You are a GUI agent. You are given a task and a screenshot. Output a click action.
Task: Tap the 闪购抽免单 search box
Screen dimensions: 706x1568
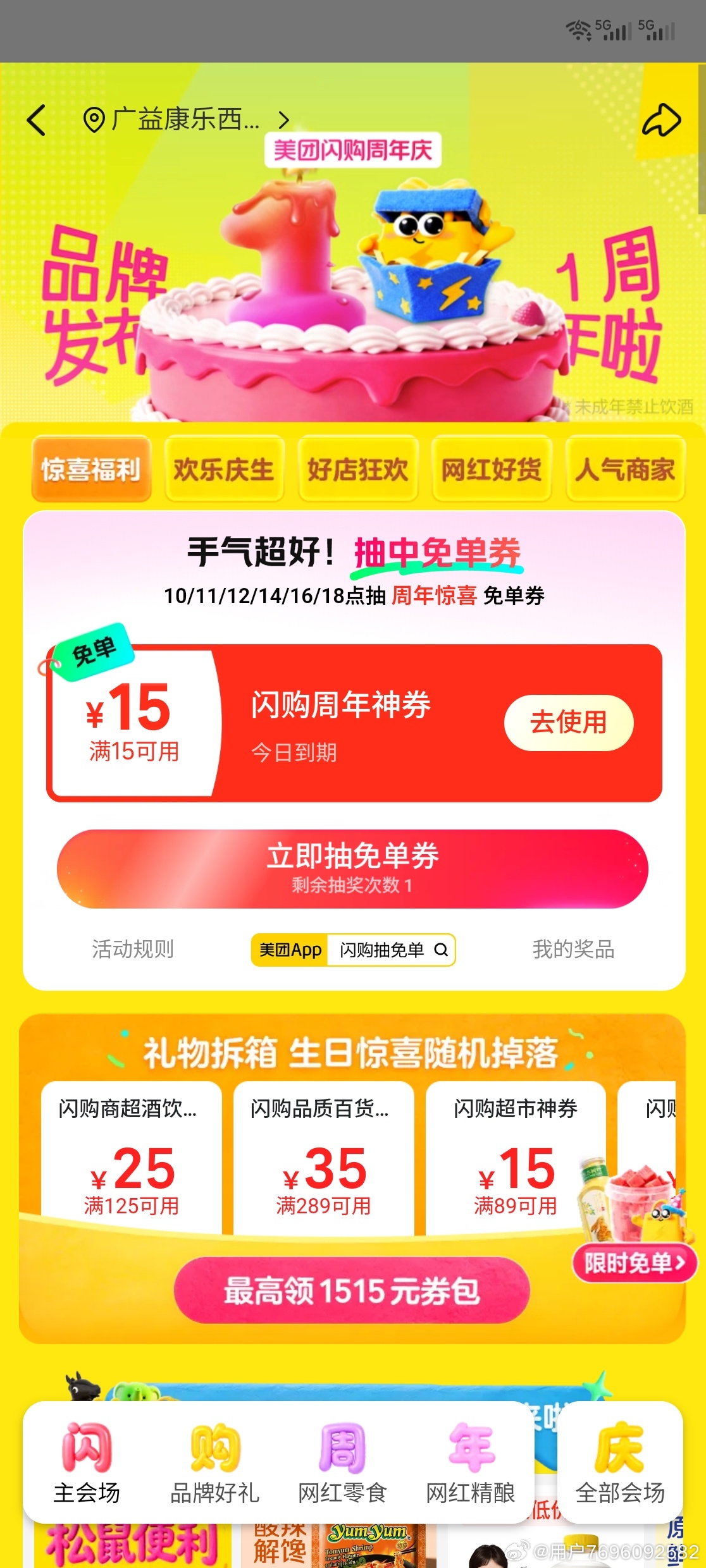click(390, 950)
